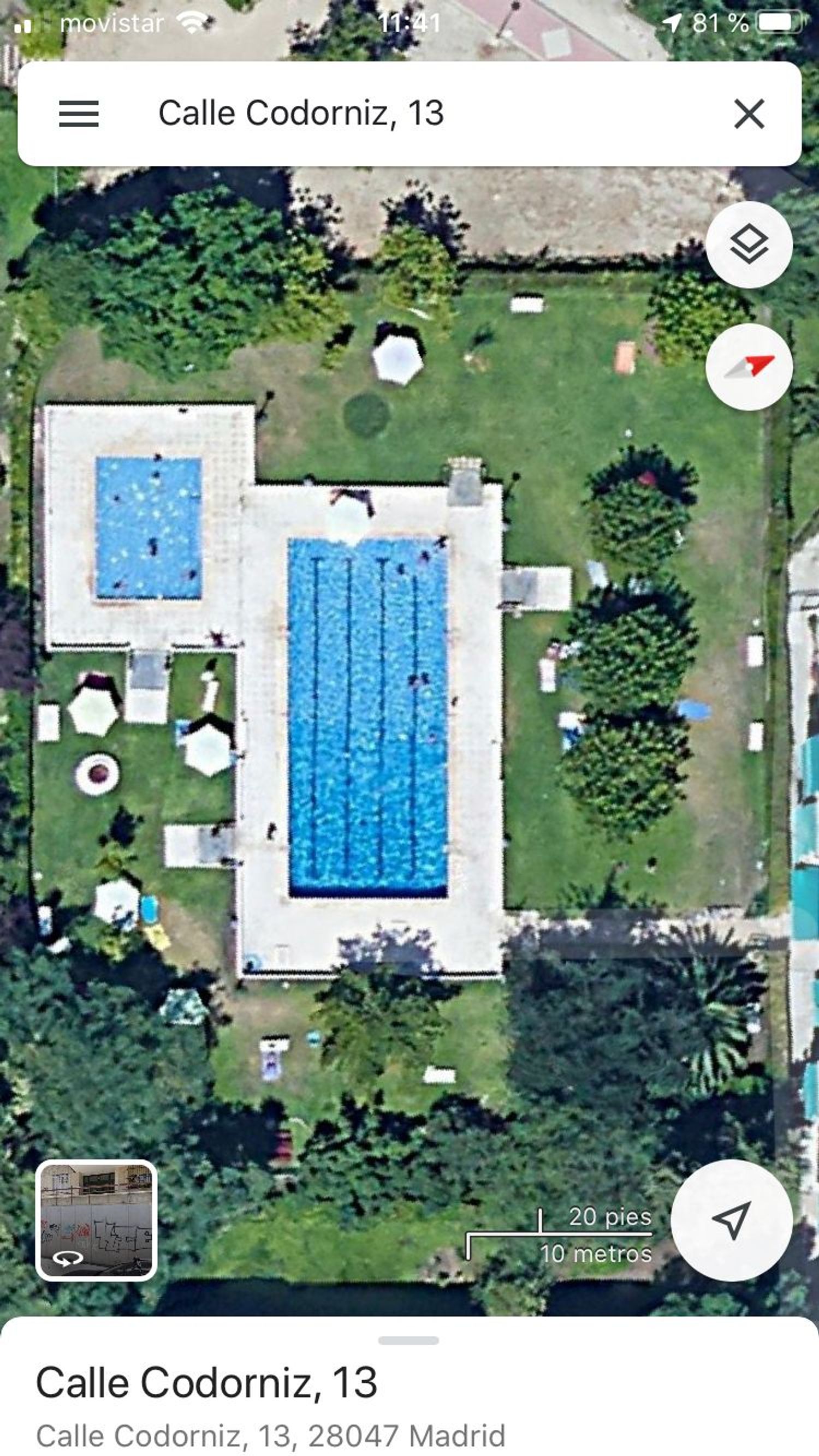This screenshot has width=819, height=1456.
Task: Open the hamburger menu
Action: tap(79, 114)
